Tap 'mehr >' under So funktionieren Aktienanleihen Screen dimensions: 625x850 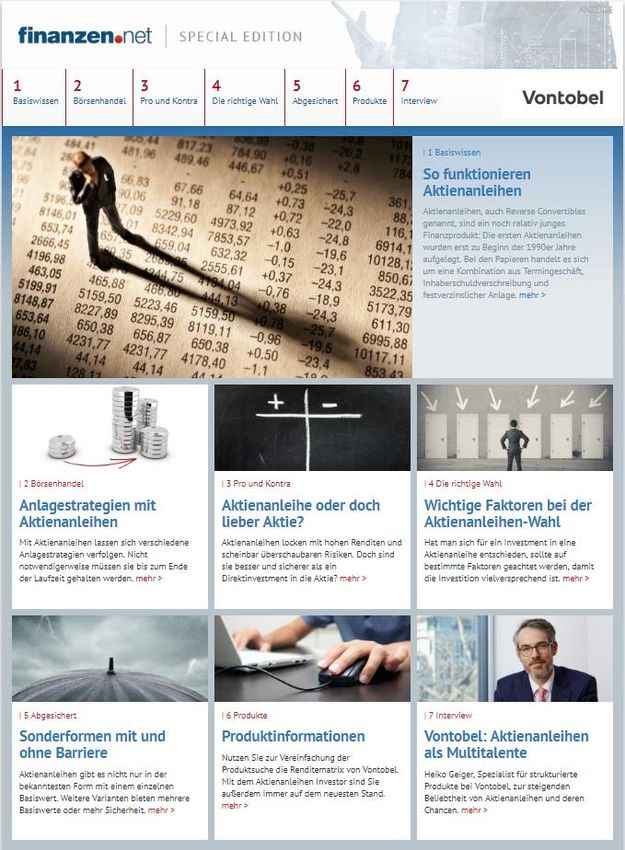[532, 295]
